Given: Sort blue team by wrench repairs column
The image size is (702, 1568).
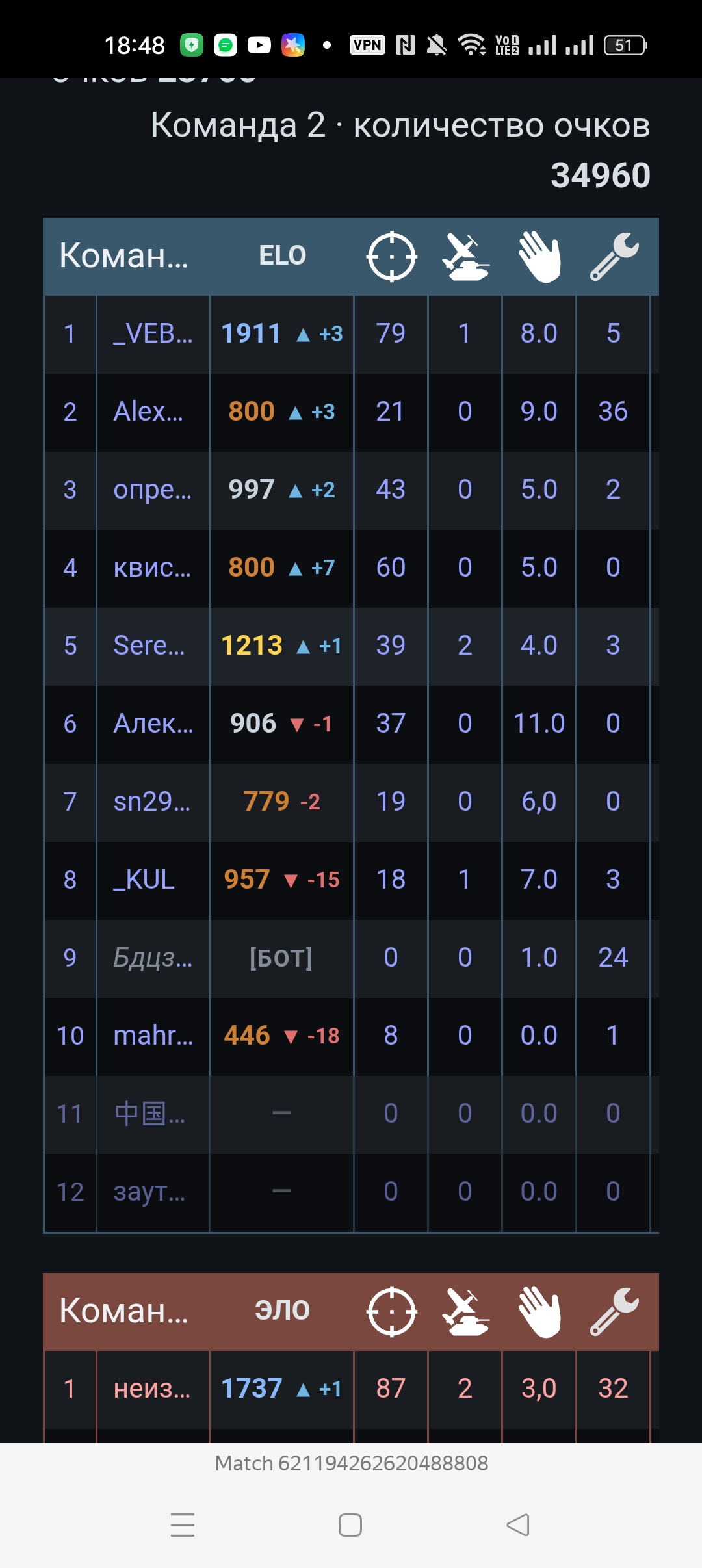Looking at the screenshot, I should 614,256.
